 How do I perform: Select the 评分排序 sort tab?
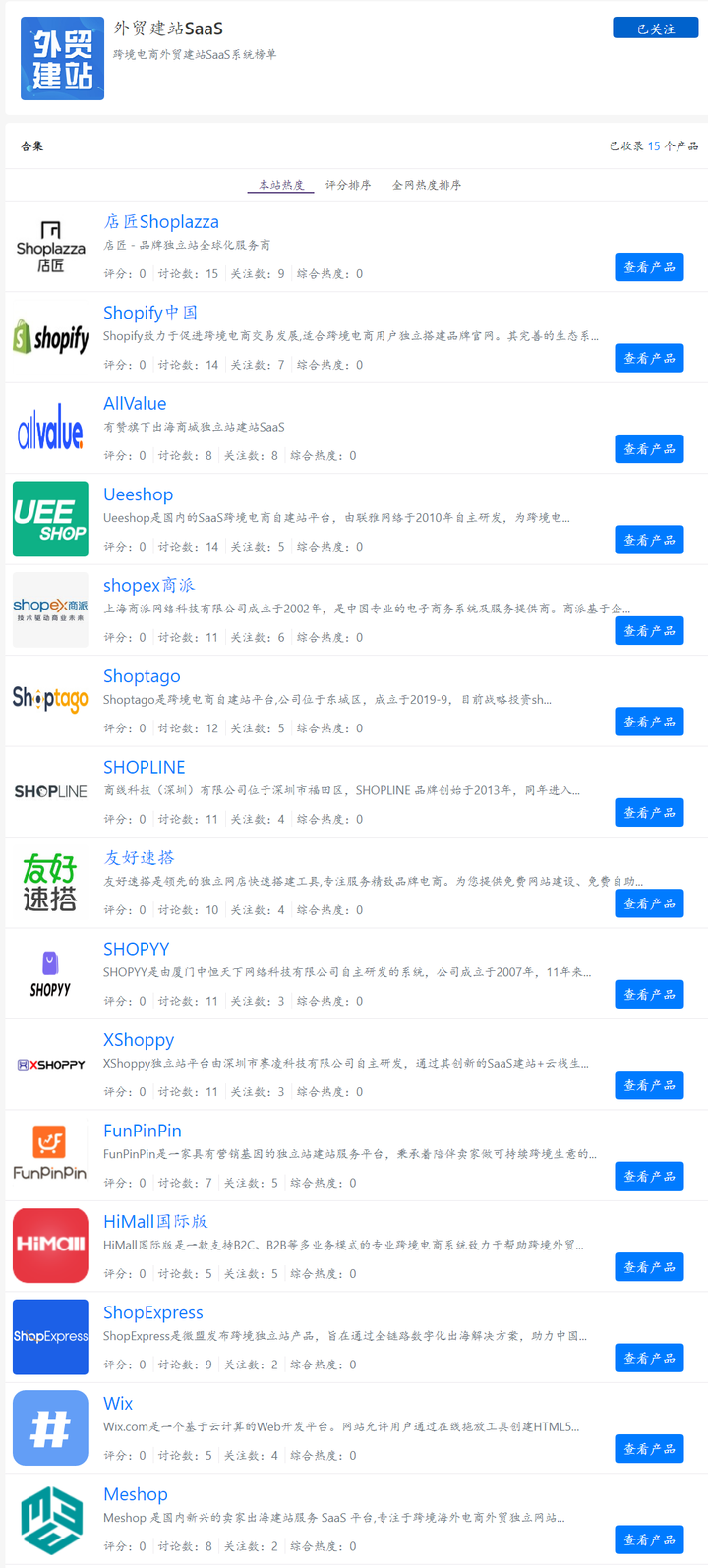348,185
